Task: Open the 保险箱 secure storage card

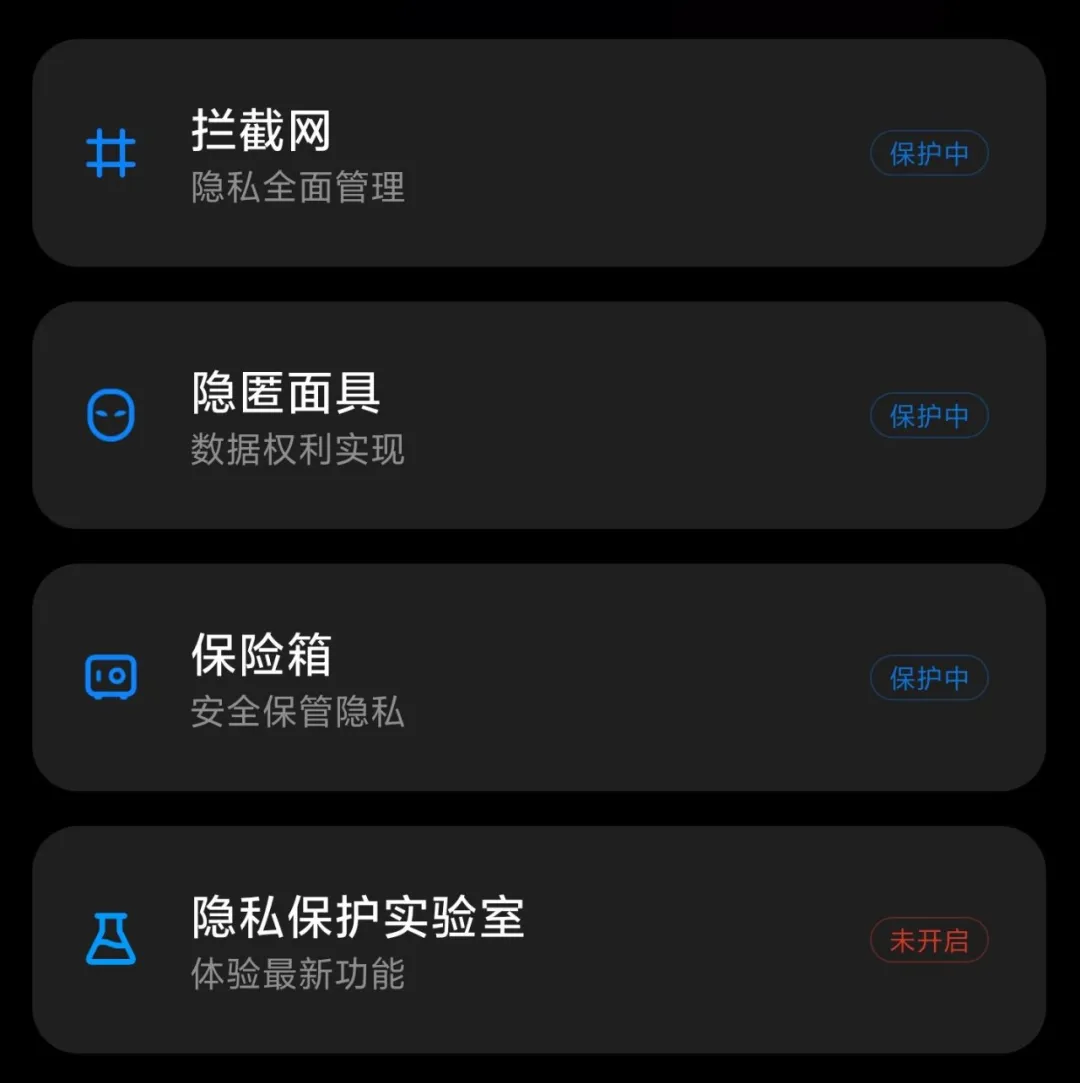Action: click(538, 677)
